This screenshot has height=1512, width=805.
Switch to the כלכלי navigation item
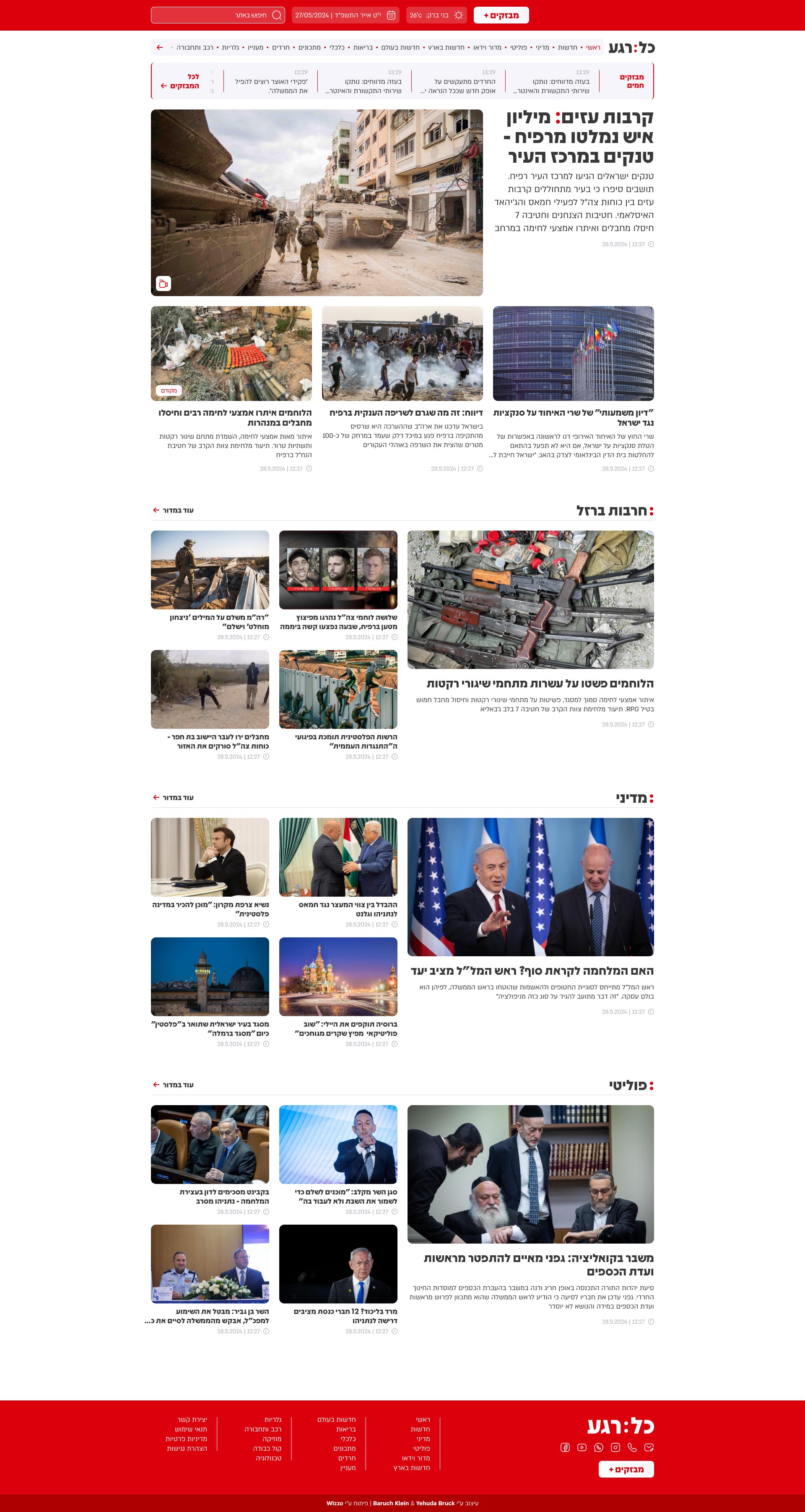coord(337,47)
